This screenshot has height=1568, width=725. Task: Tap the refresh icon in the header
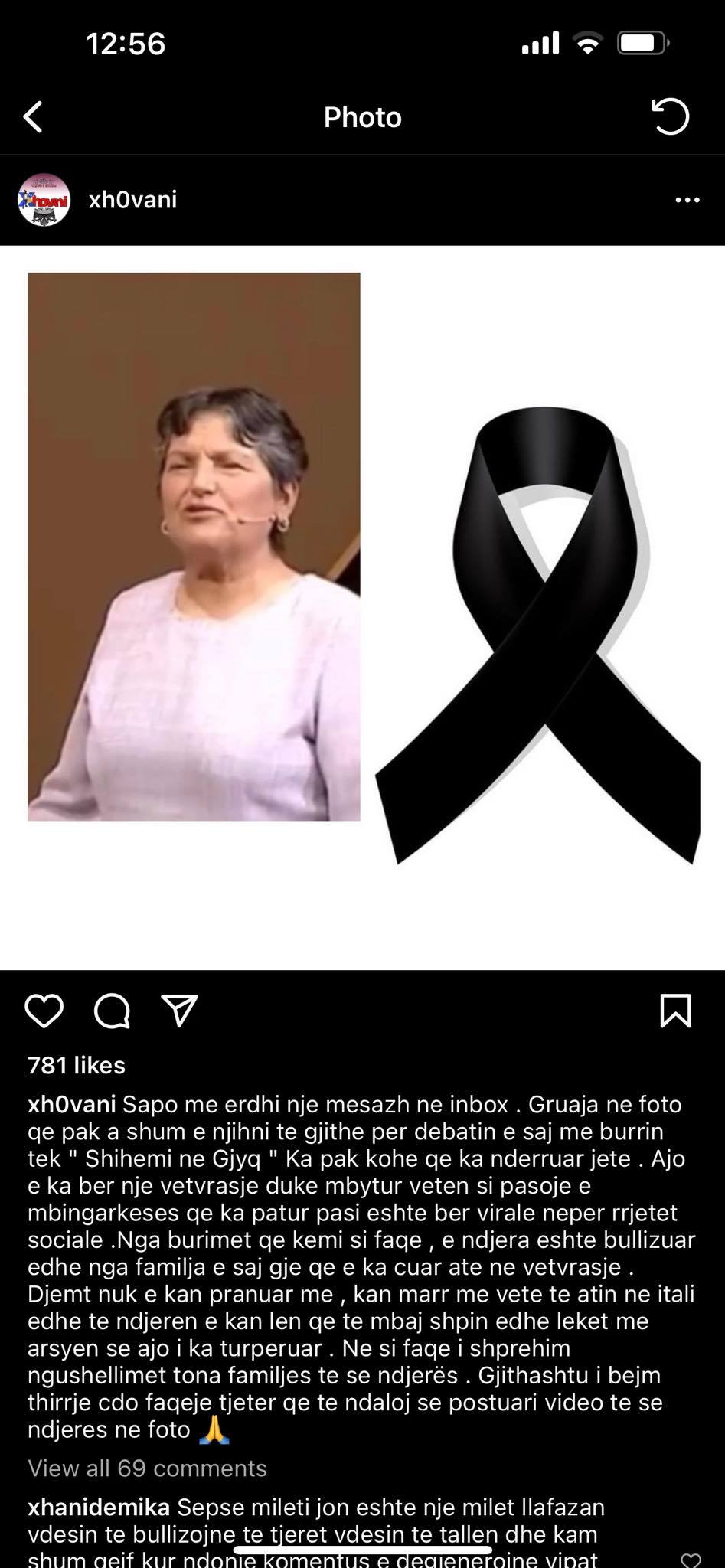(671, 117)
